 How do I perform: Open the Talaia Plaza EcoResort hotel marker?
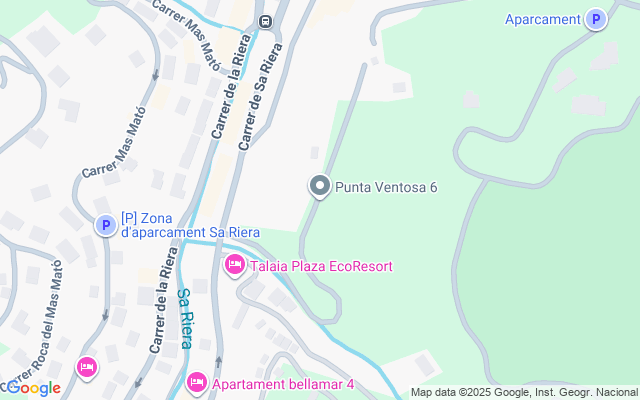tap(234, 266)
